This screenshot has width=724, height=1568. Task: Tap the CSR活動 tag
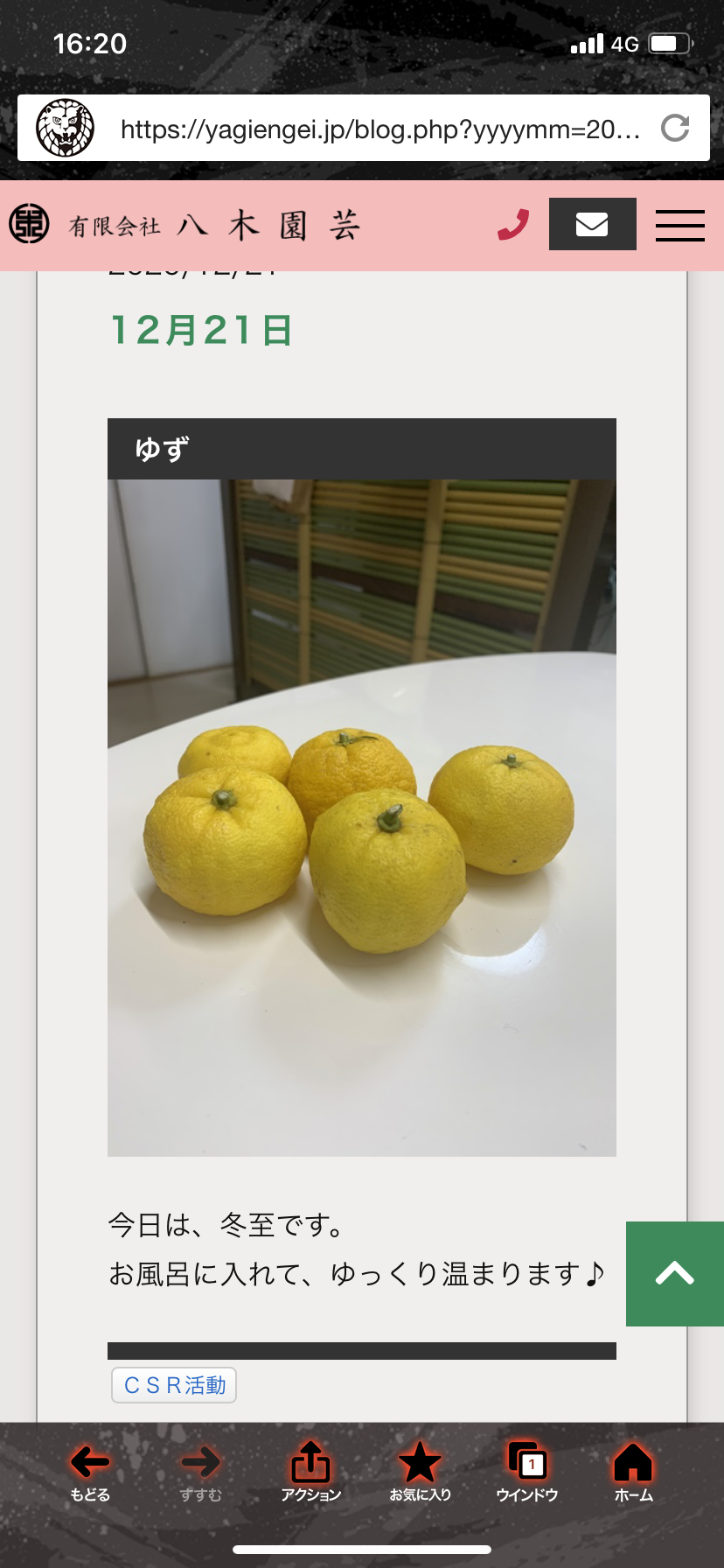(x=174, y=1385)
